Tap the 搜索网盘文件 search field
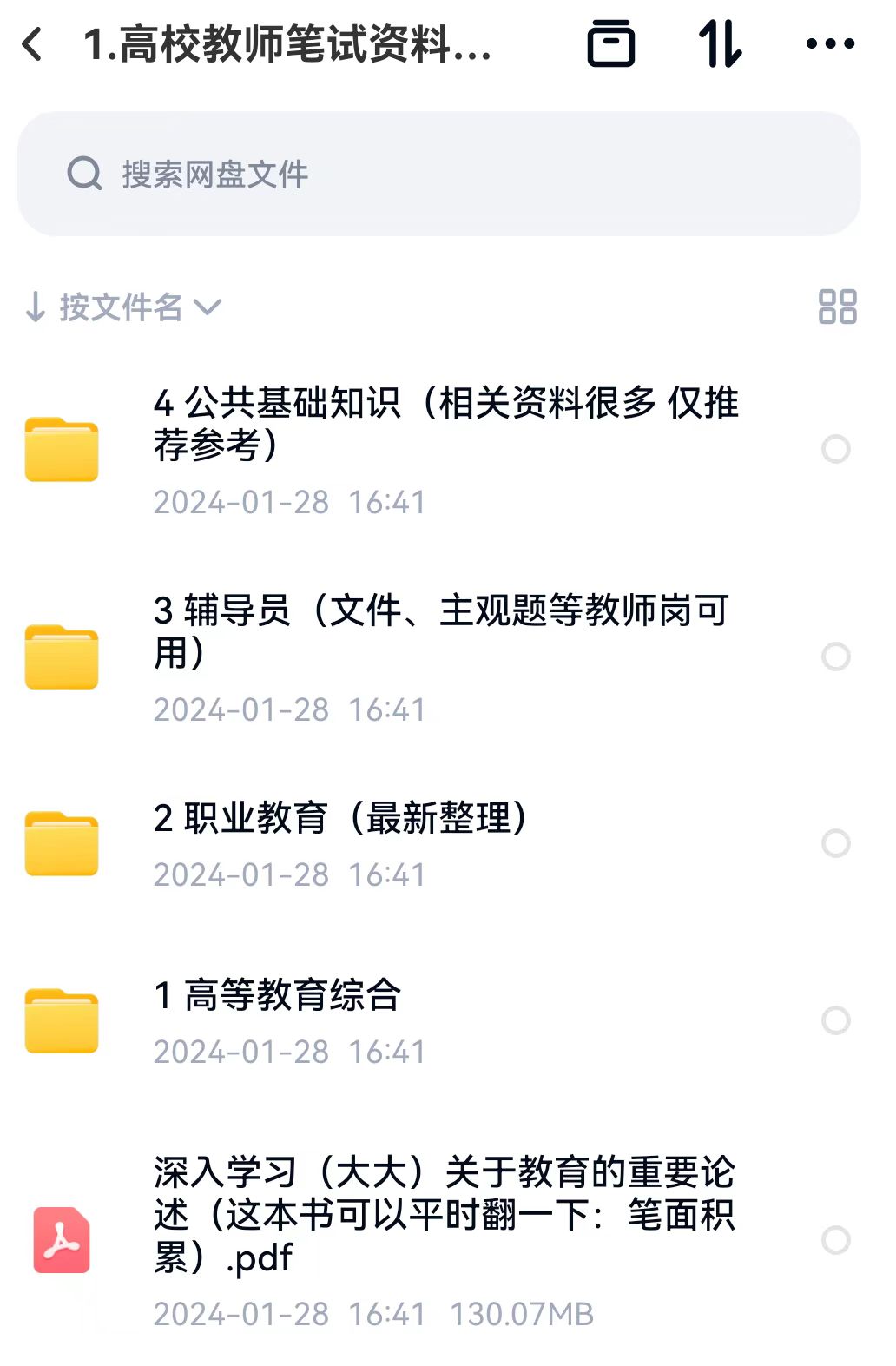 [x=438, y=174]
